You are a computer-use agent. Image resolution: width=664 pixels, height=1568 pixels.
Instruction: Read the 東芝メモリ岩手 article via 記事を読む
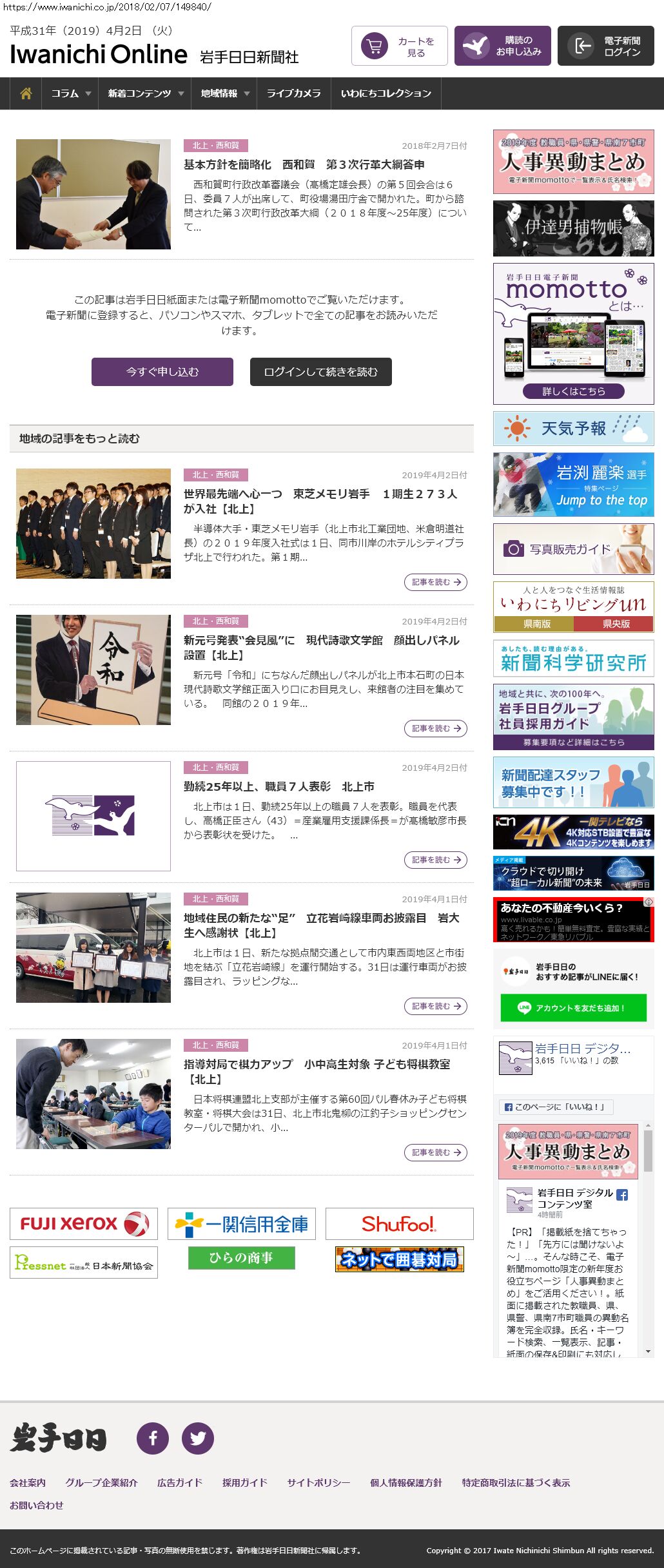point(436,582)
